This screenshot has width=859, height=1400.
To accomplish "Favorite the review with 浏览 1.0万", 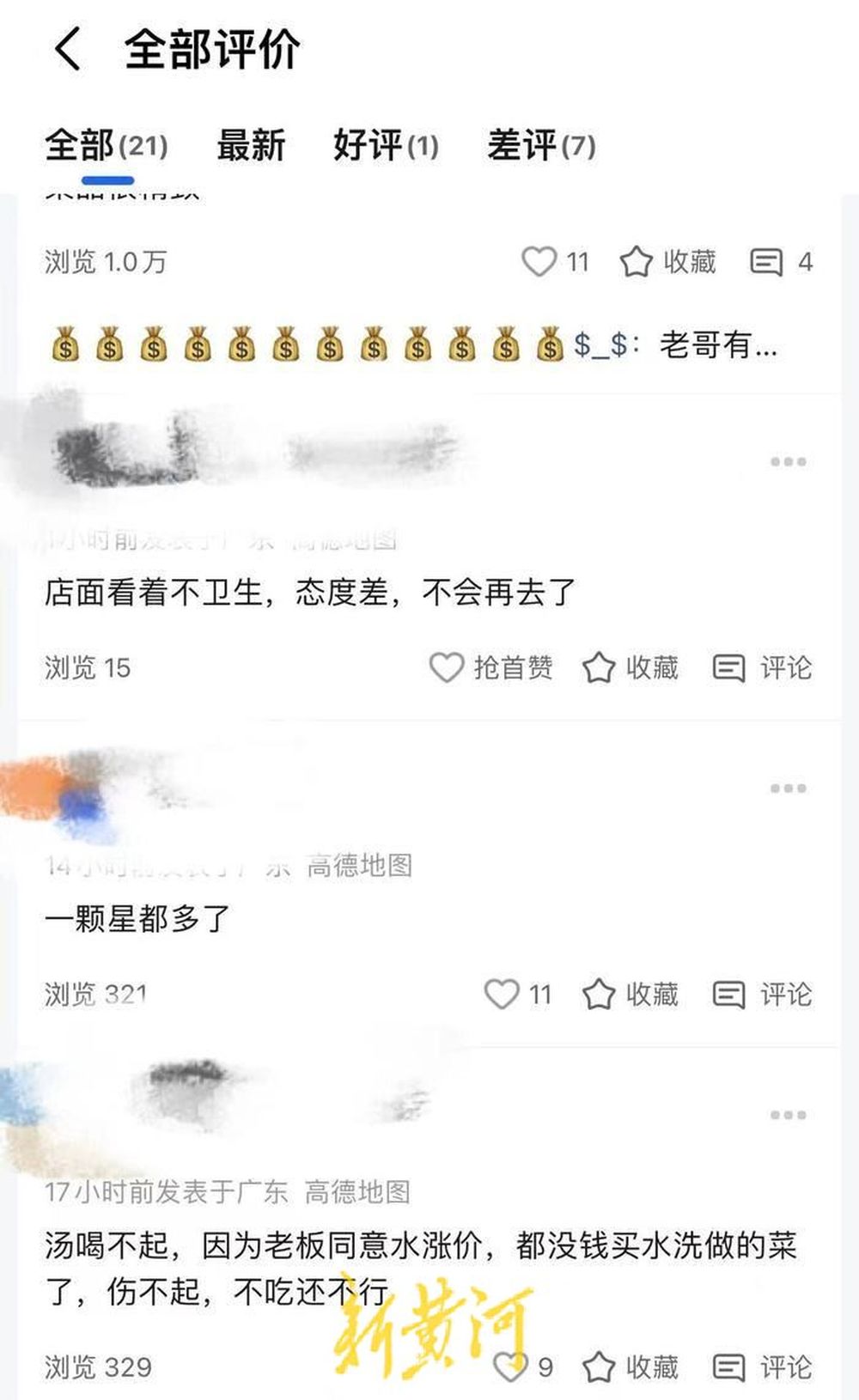I will pyautogui.click(x=667, y=261).
